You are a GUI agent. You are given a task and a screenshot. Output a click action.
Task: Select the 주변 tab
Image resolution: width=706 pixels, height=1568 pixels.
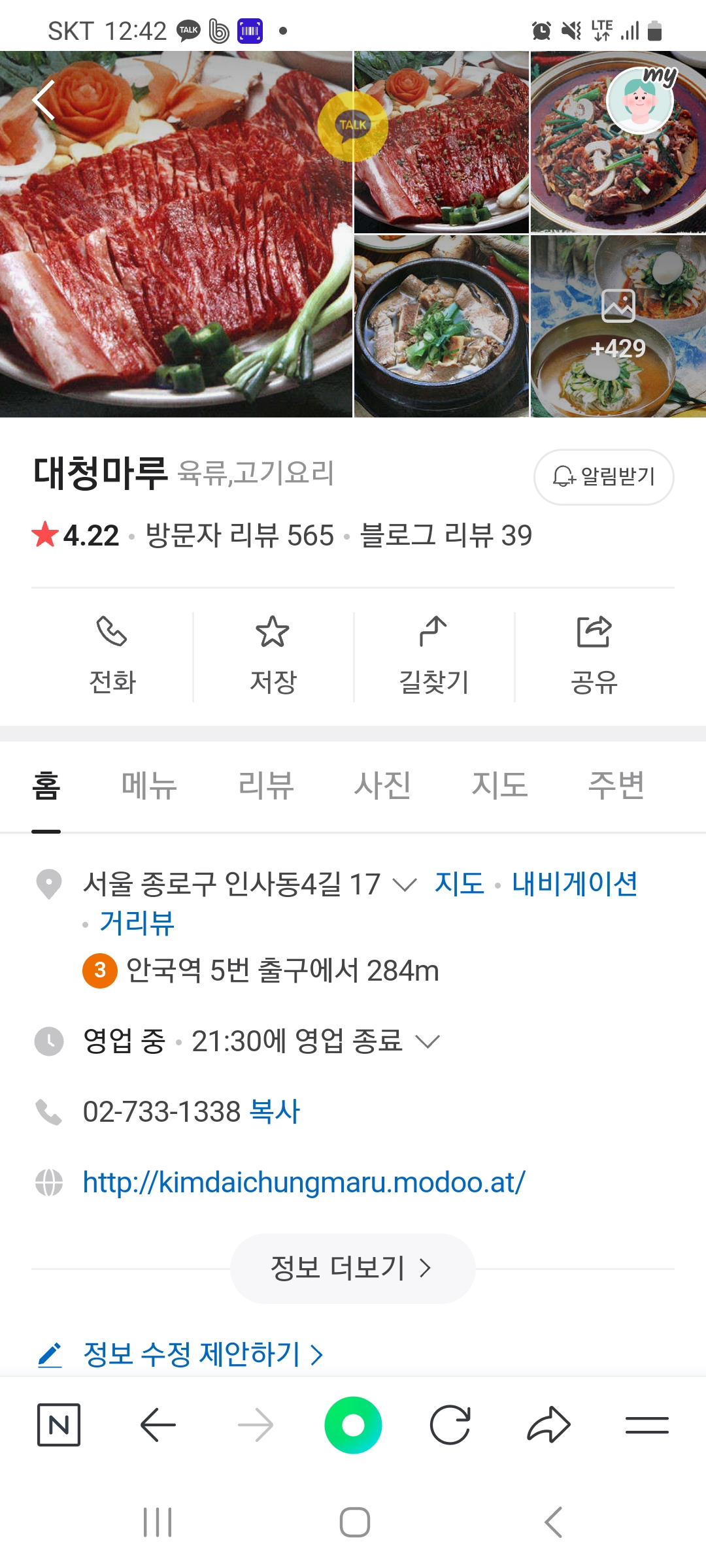[x=616, y=785]
